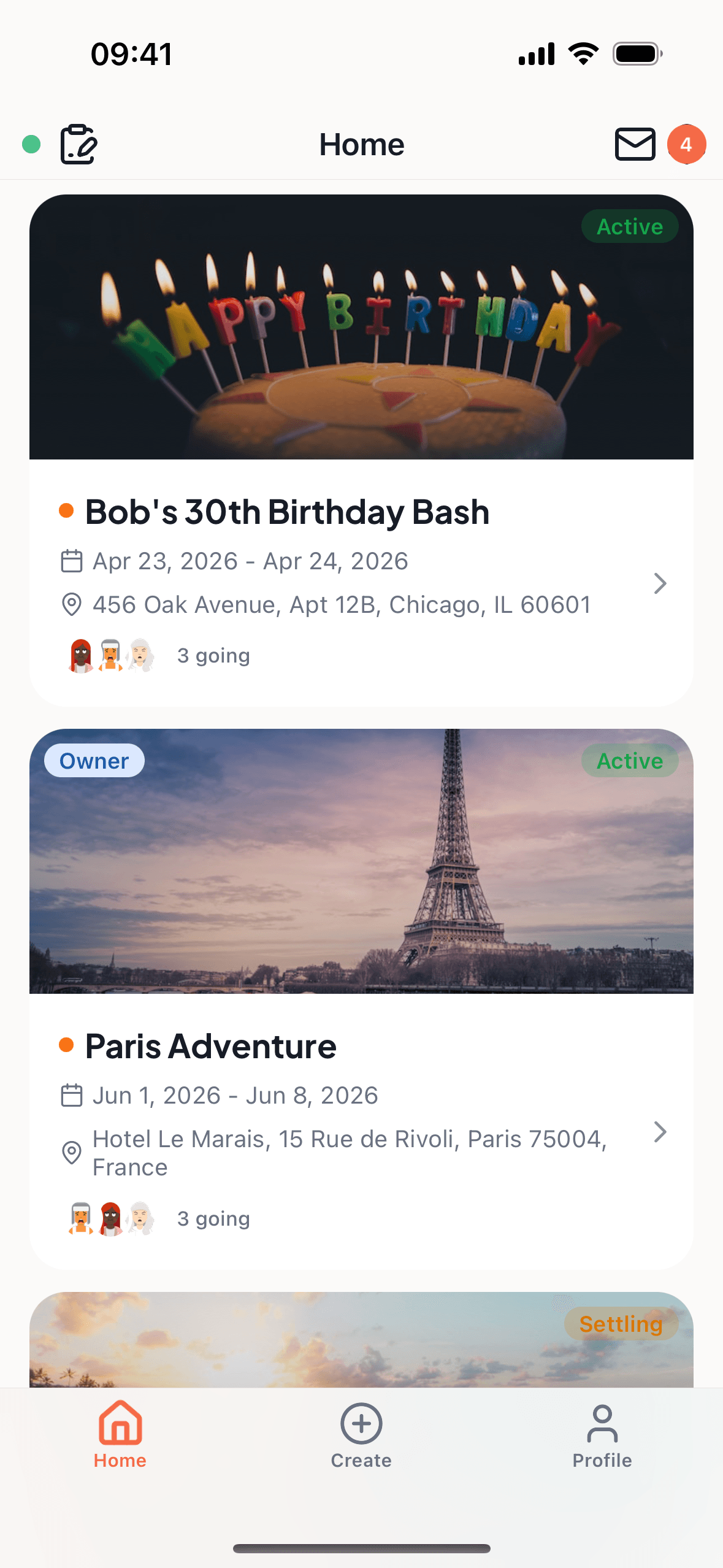Tap the green status dot in the header
The height and width of the screenshot is (1568, 723).
[32, 144]
